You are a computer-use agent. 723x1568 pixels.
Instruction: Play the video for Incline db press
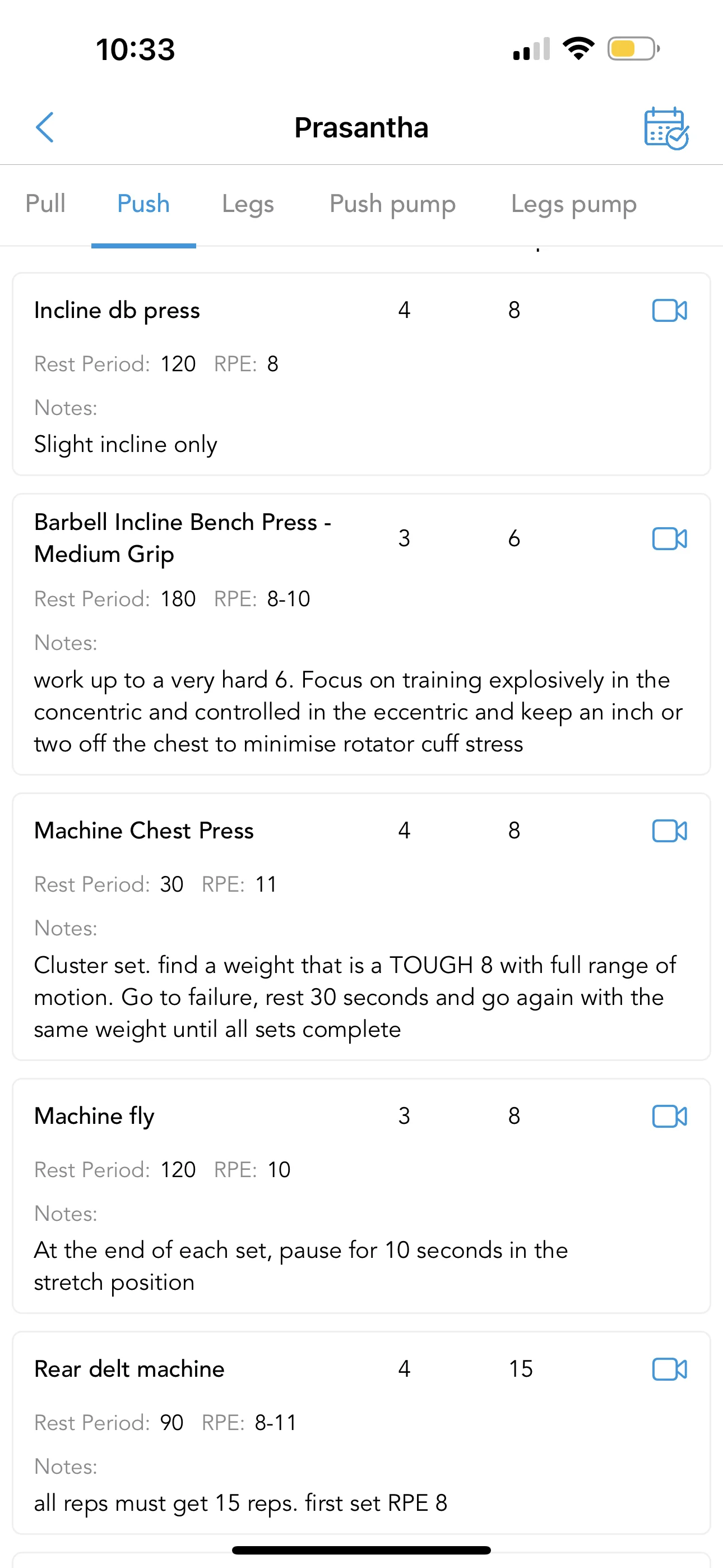pos(669,311)
